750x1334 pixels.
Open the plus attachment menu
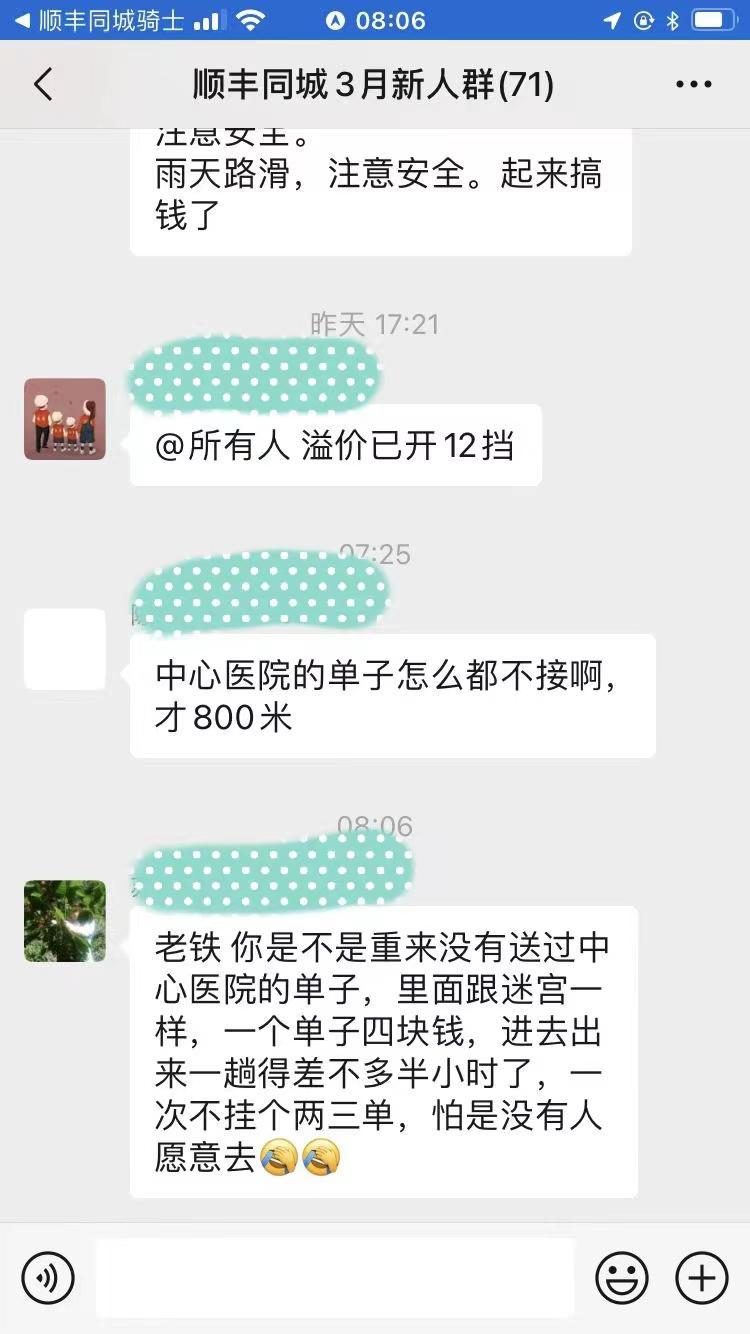click(x=702, y=1277)
